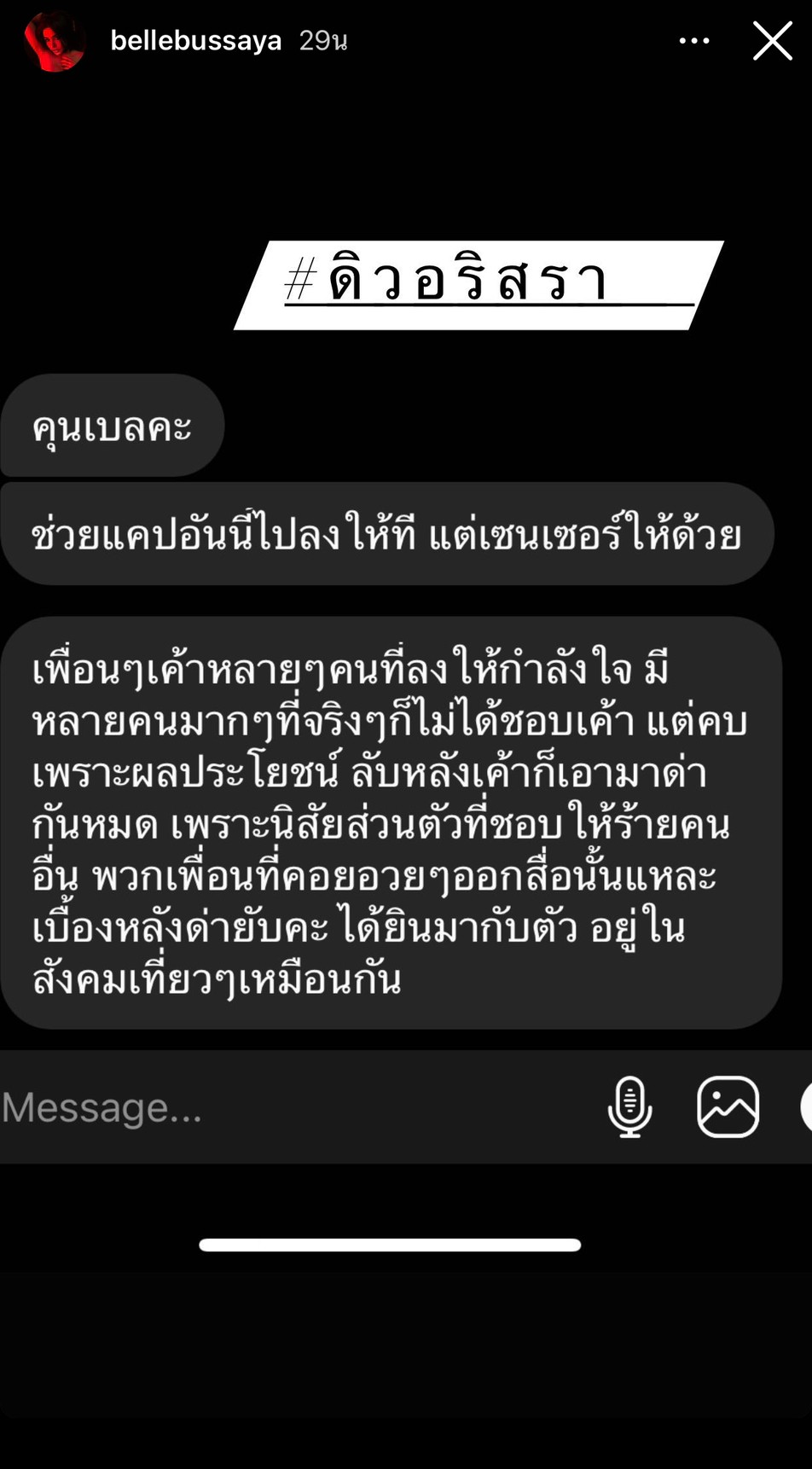Screen dimensions: 812x1469
Task: Open the story overflow menu
Action: pos(693,41)
